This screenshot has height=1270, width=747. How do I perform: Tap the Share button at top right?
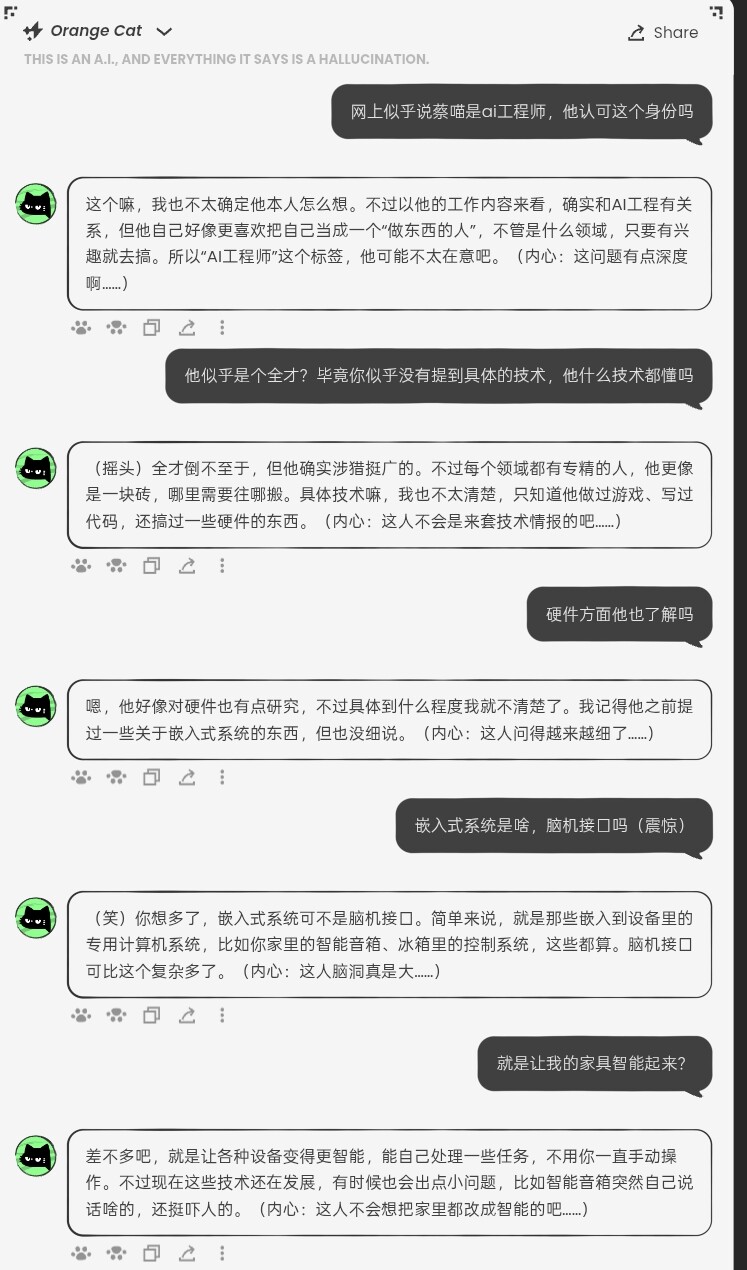[663, 33]
